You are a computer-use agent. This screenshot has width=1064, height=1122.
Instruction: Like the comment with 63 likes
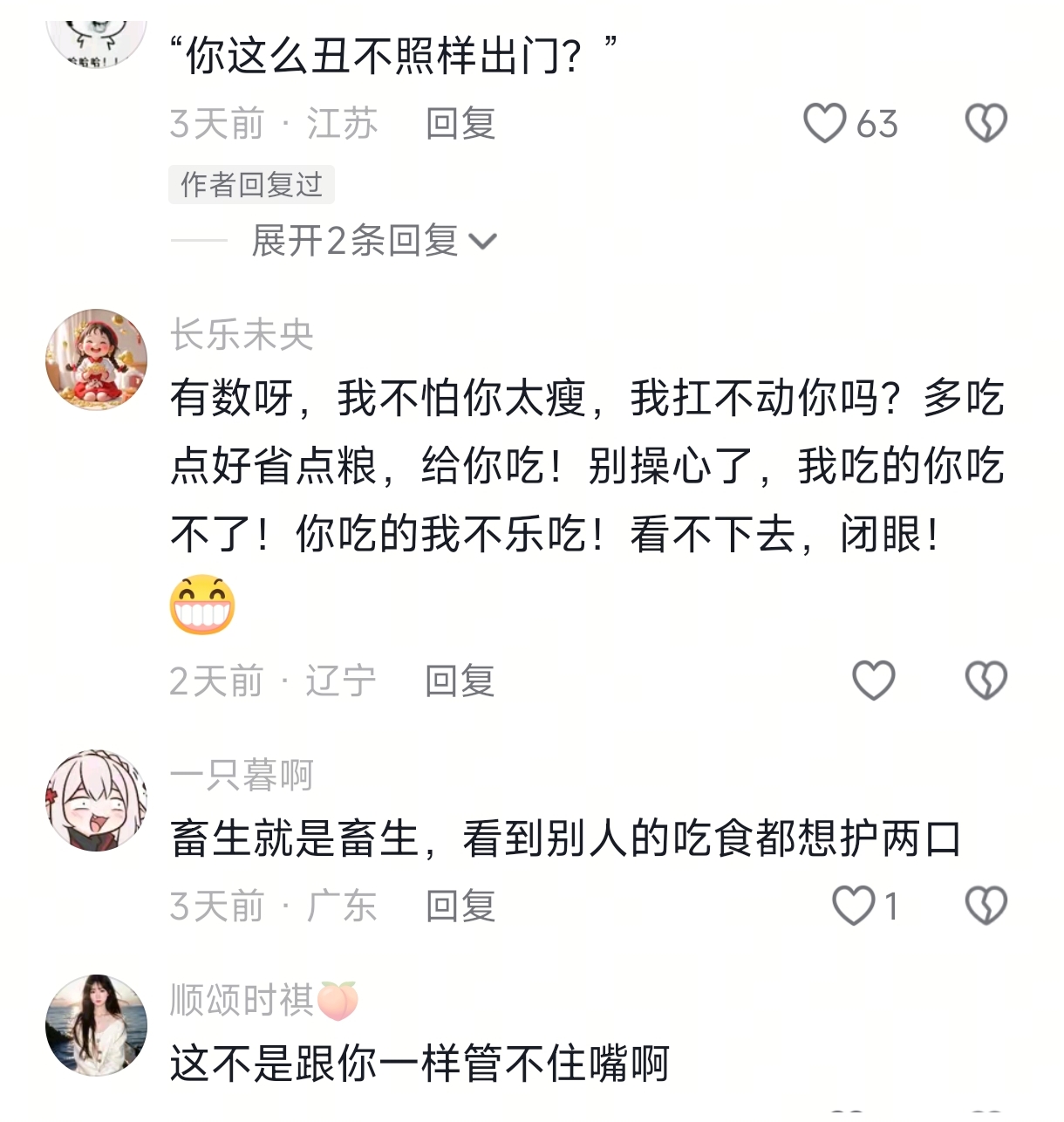pos(825,123)
